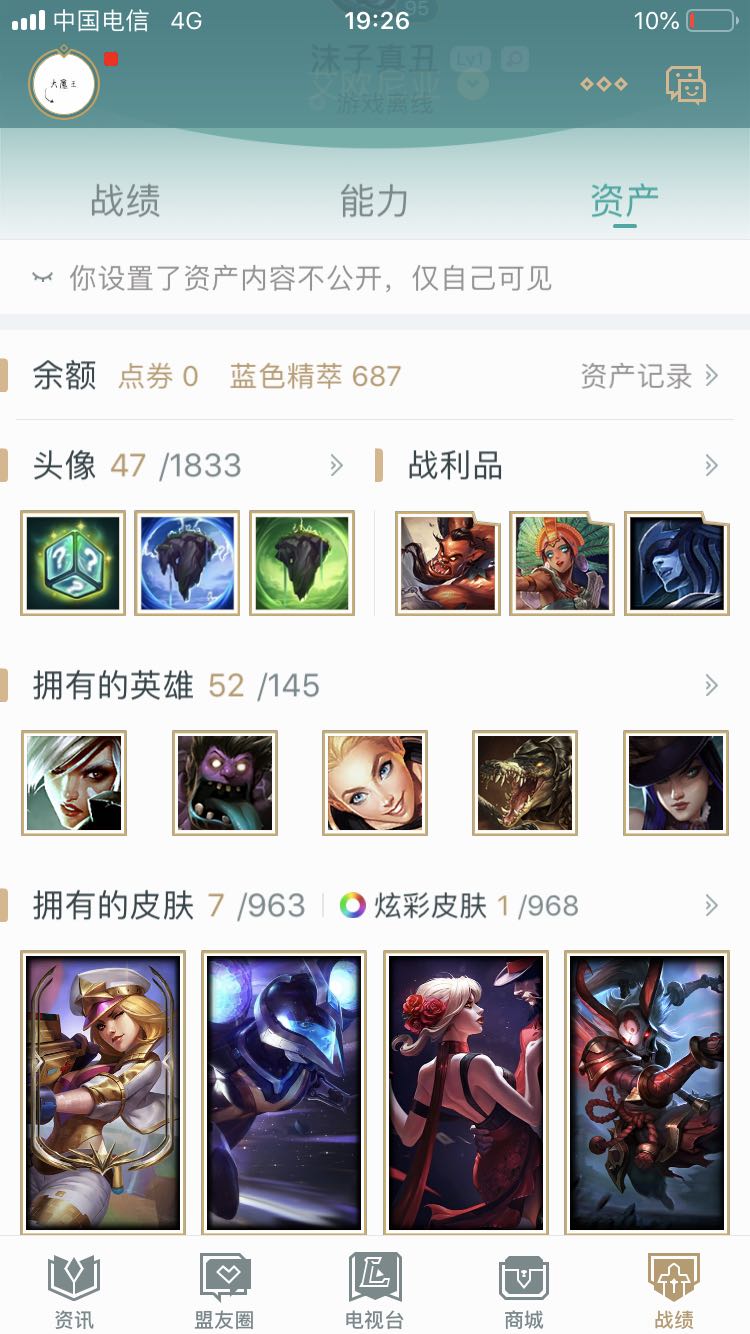Image resolution: width=750 pixels, height=1334 pixels.
Task: Switch to the 战绩 top tab
Action: pos(125,201)
